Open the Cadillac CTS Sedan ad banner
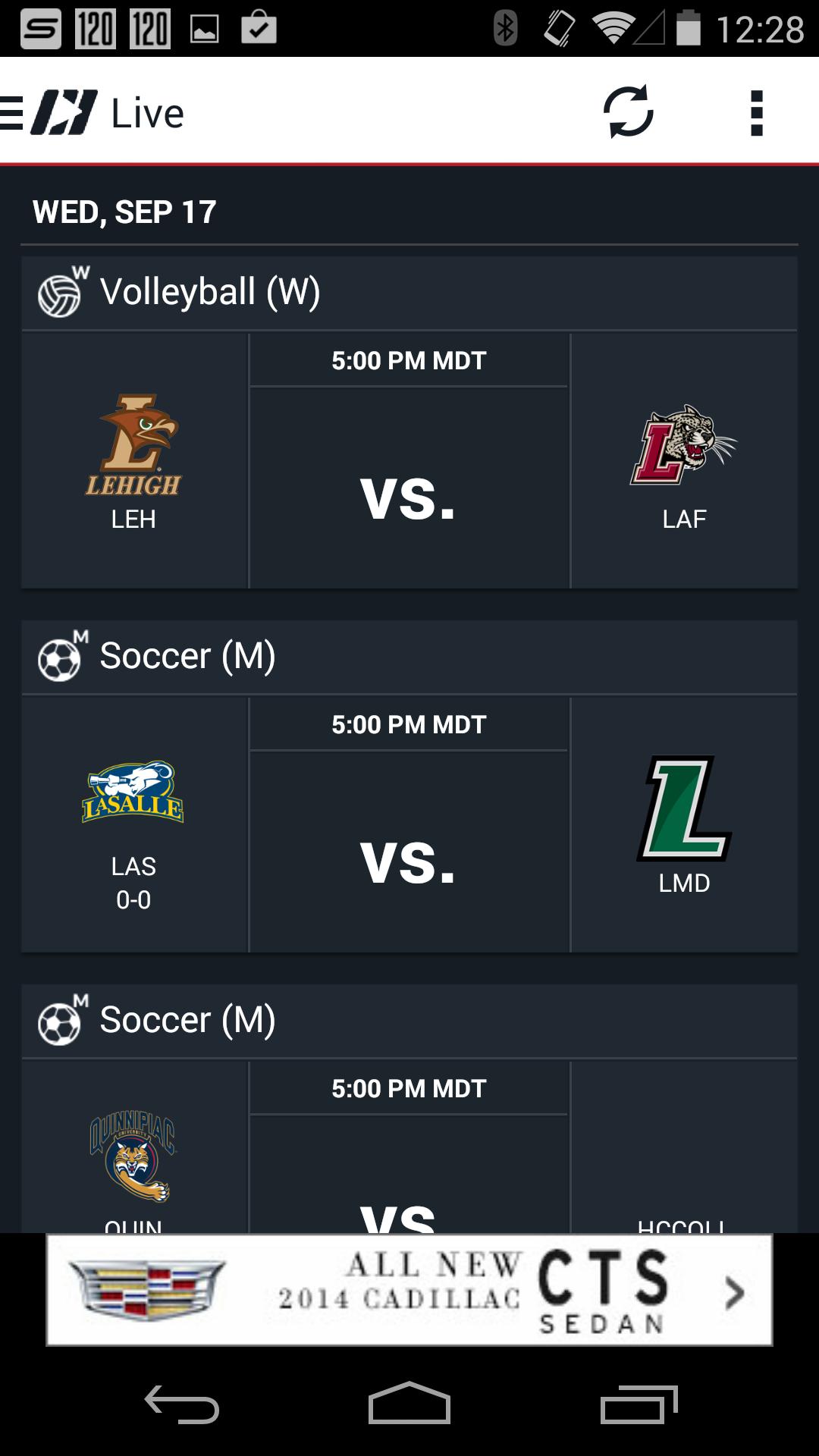 (409, 1289)
